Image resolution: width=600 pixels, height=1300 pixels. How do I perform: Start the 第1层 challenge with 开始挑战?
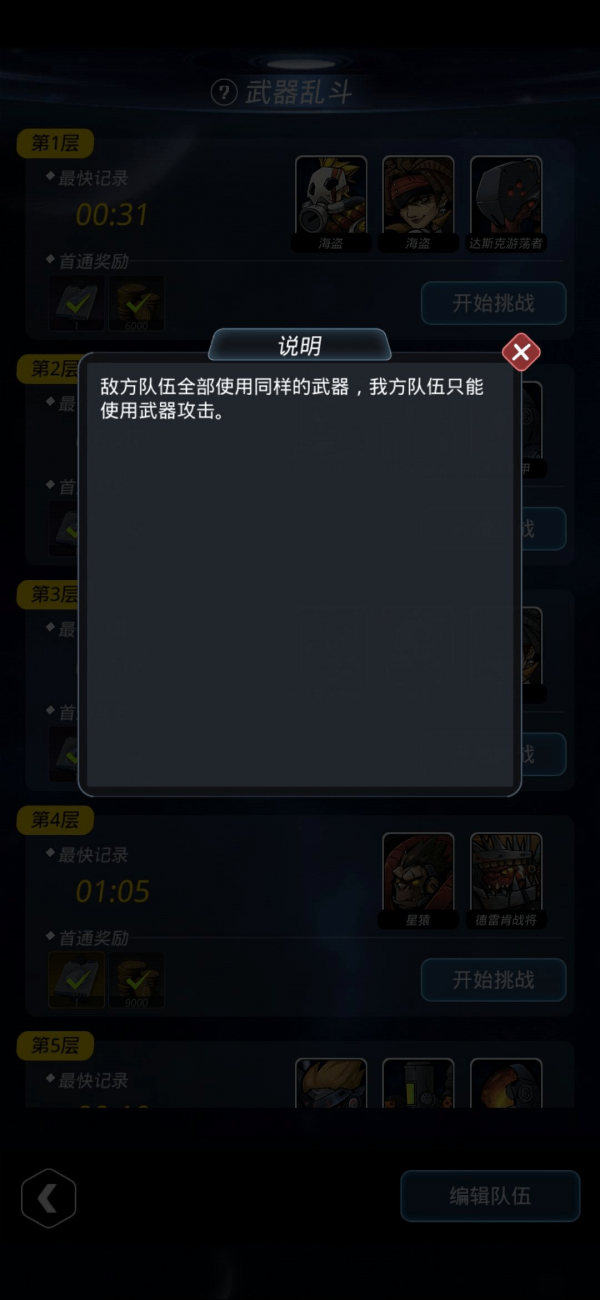pyautogui.click(x=493, y=303)
